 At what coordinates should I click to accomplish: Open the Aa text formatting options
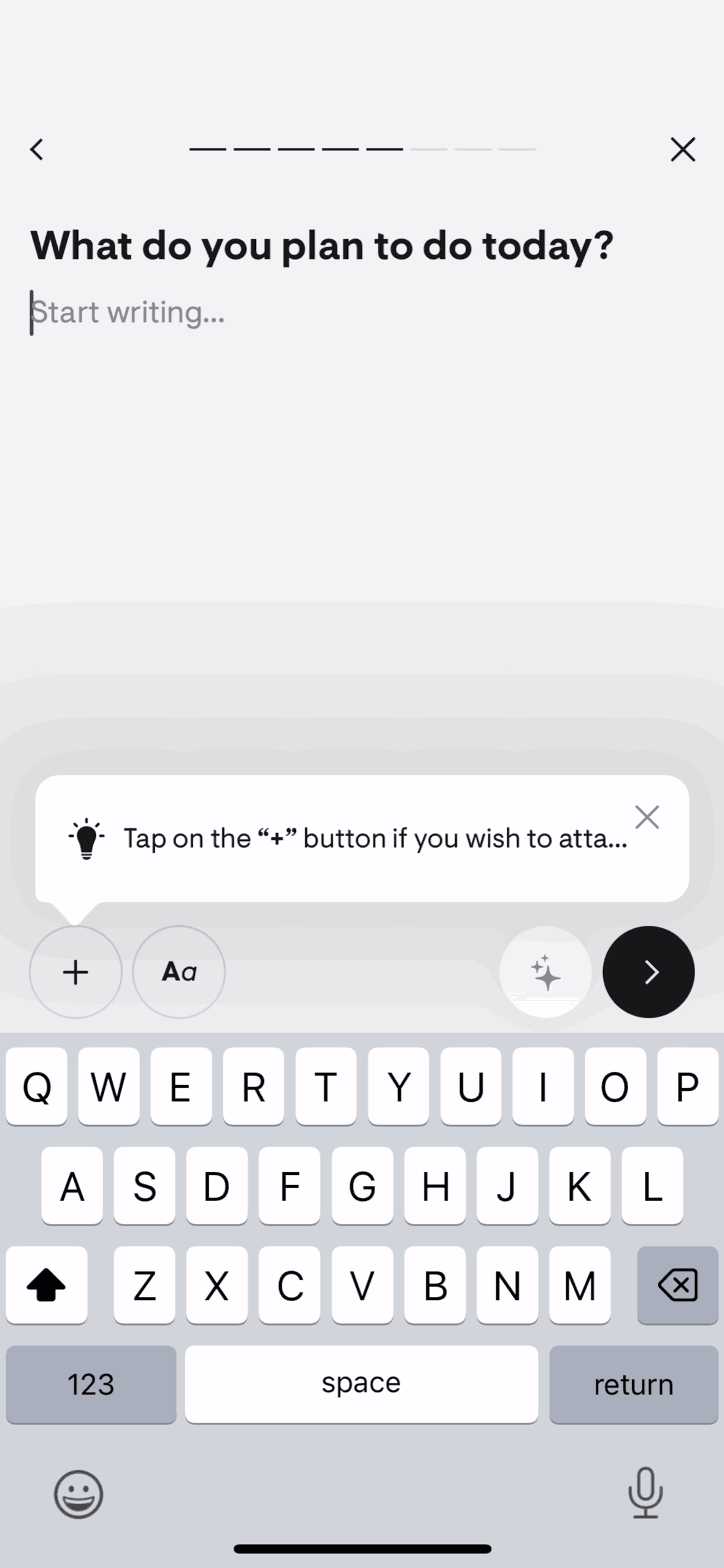point(179,972)
